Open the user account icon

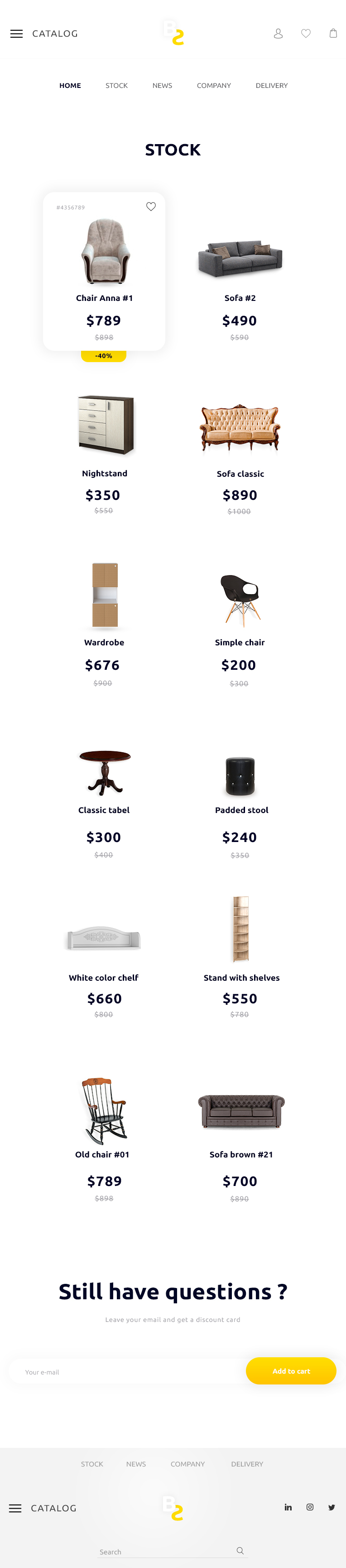278,34
